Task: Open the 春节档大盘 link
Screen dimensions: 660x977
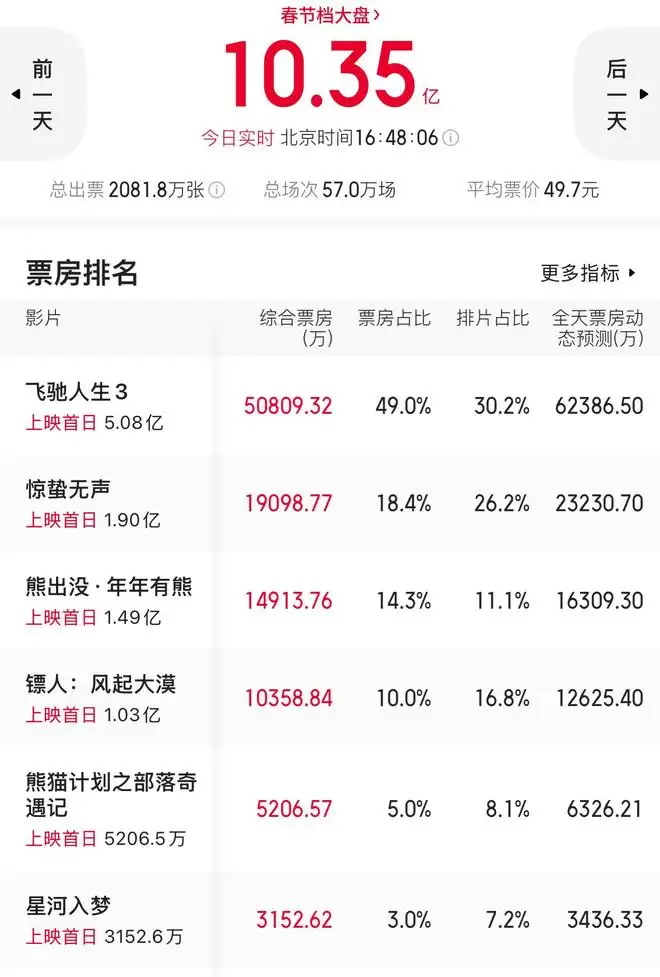Action: (330, 15)
